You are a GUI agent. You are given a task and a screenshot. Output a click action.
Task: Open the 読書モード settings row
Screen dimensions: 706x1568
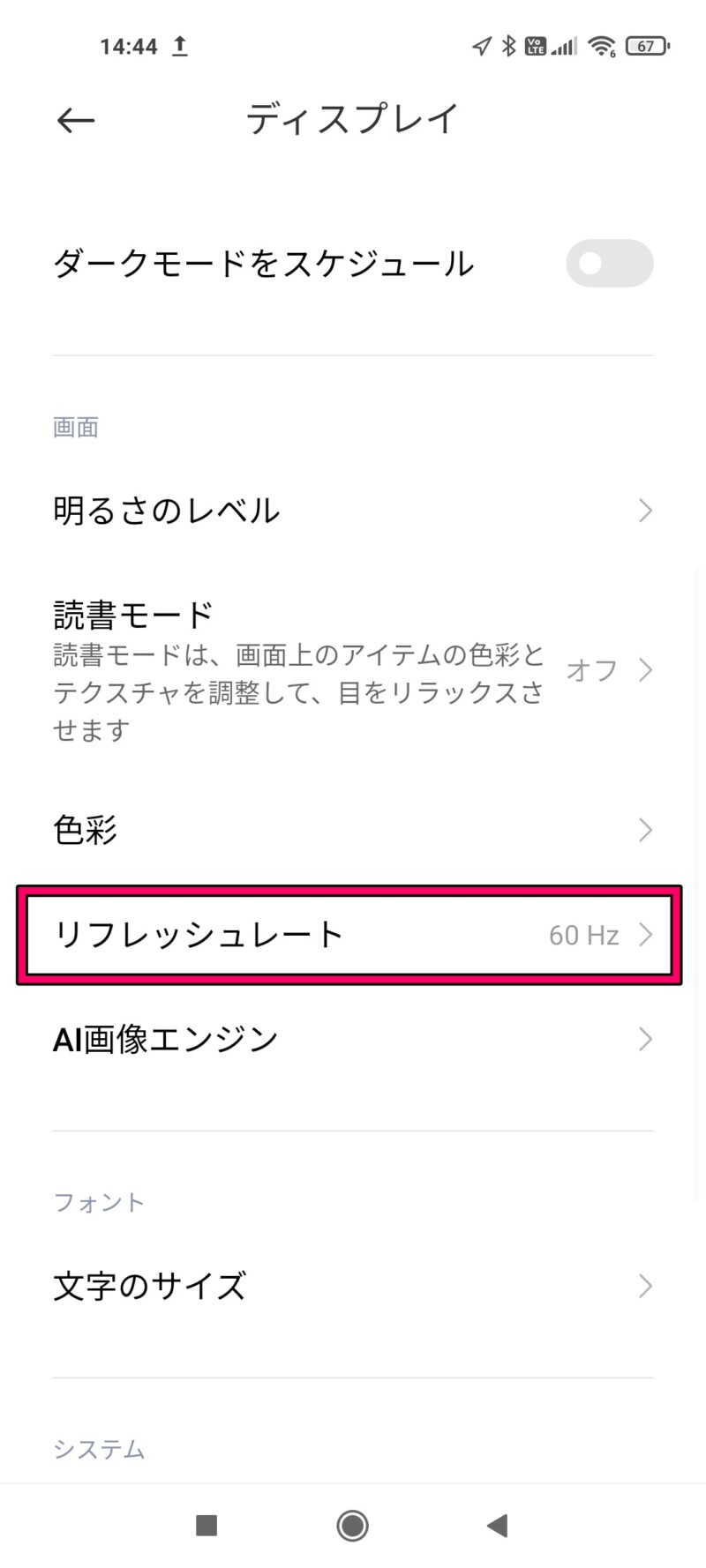353,670
